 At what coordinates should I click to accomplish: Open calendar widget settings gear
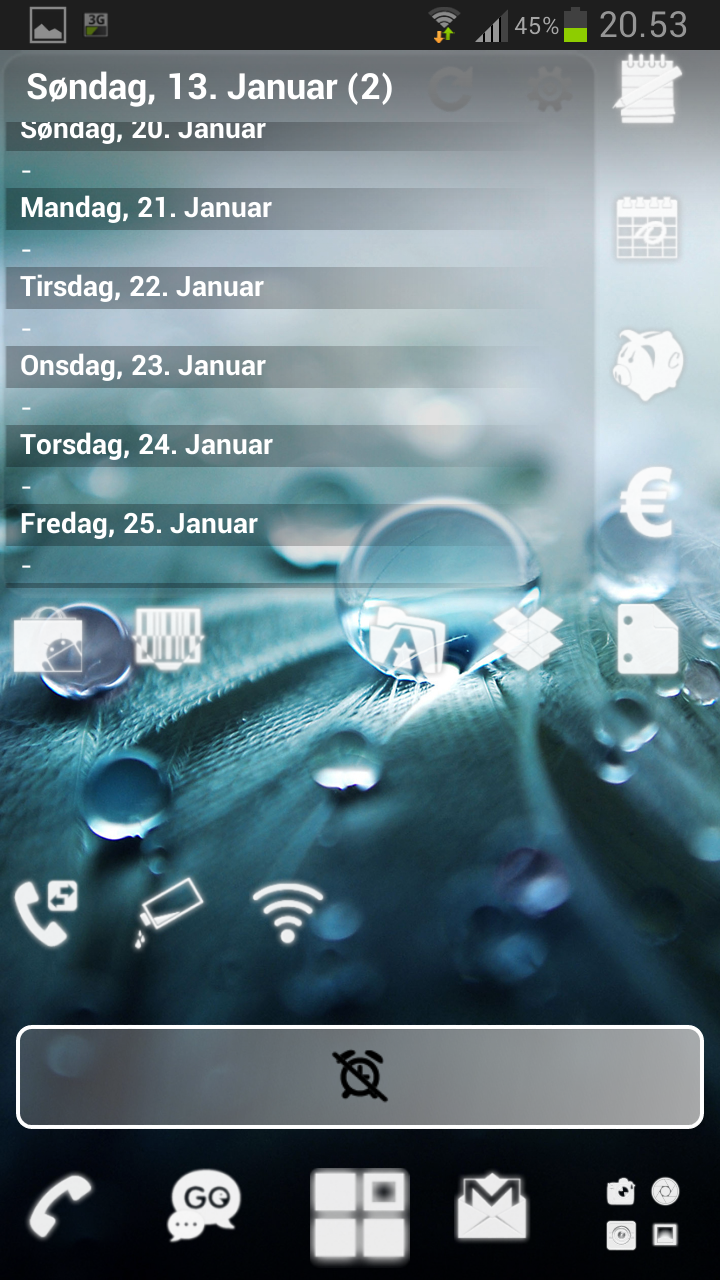(x=548, y=88)
